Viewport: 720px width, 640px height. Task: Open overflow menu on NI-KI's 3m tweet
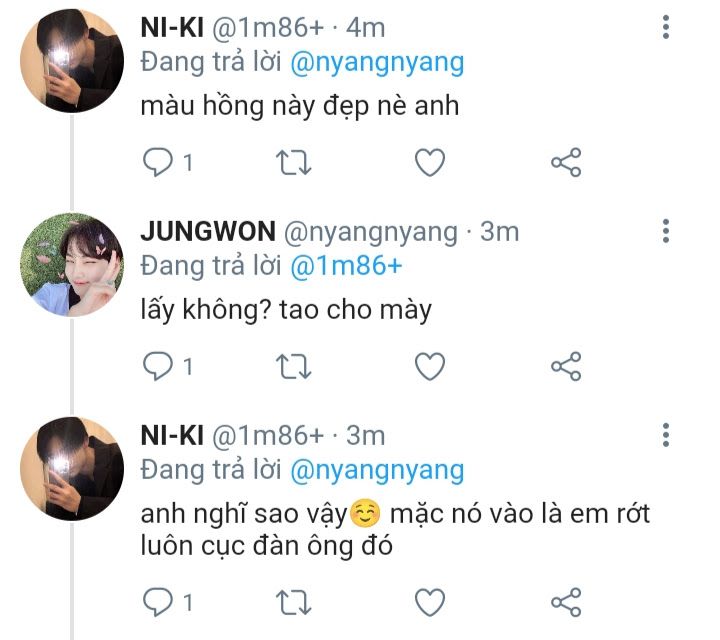coord(666,435)
